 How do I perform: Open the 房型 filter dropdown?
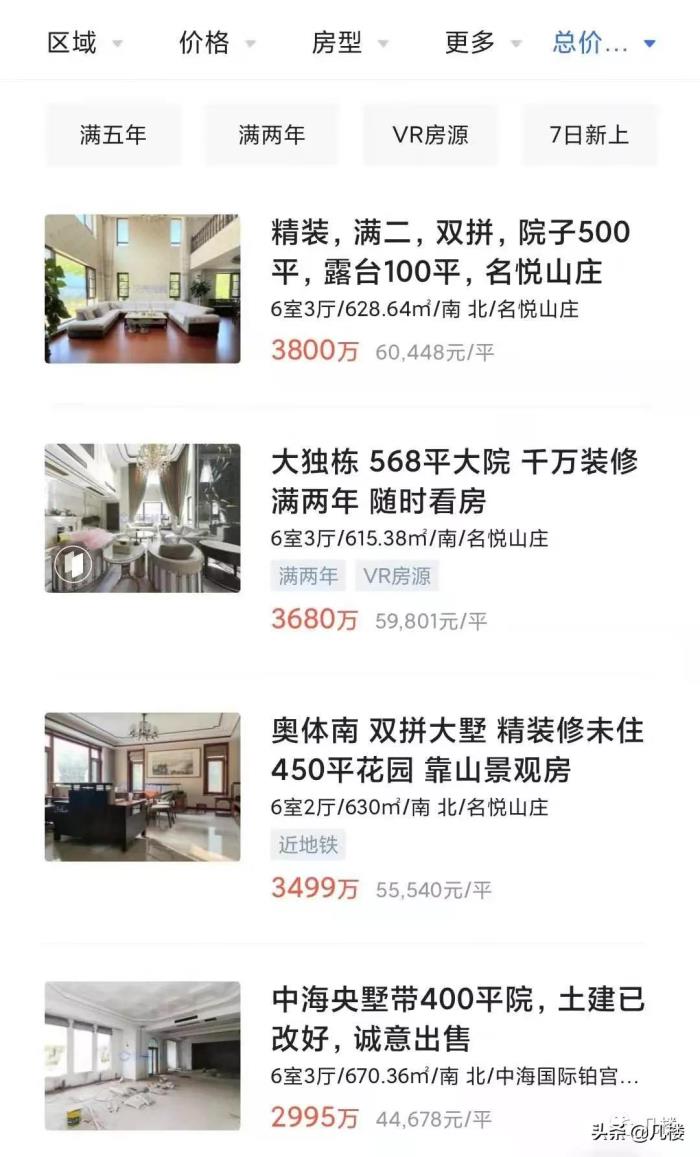(349, 43)
